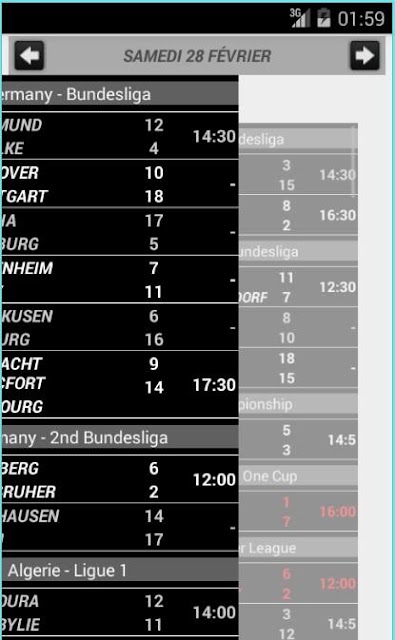Open the 14:00 Algerie Ligue 1 match
Image resolution: width=395 pixels, height=640 pixels.
pos(120,612)
